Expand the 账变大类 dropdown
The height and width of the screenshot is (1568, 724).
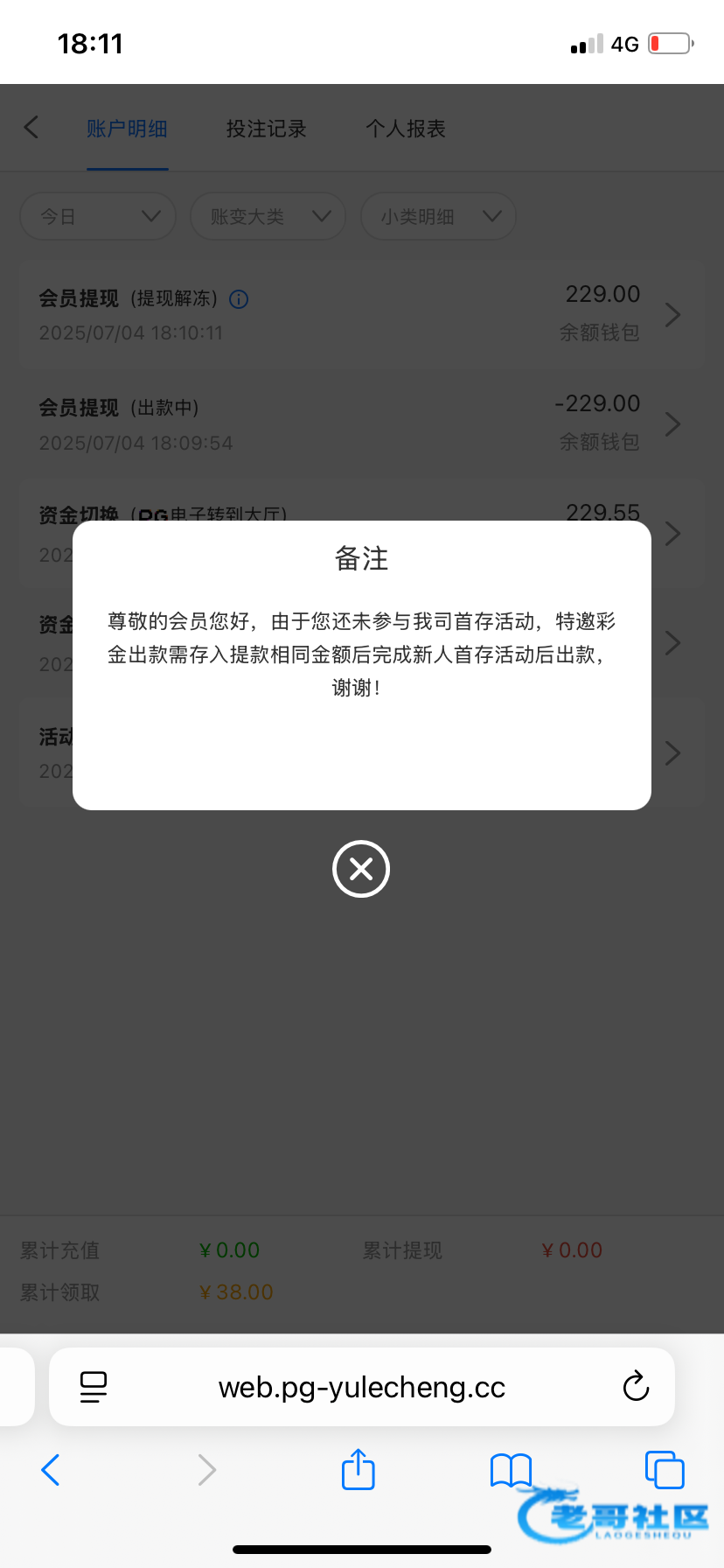coord(268,216)
